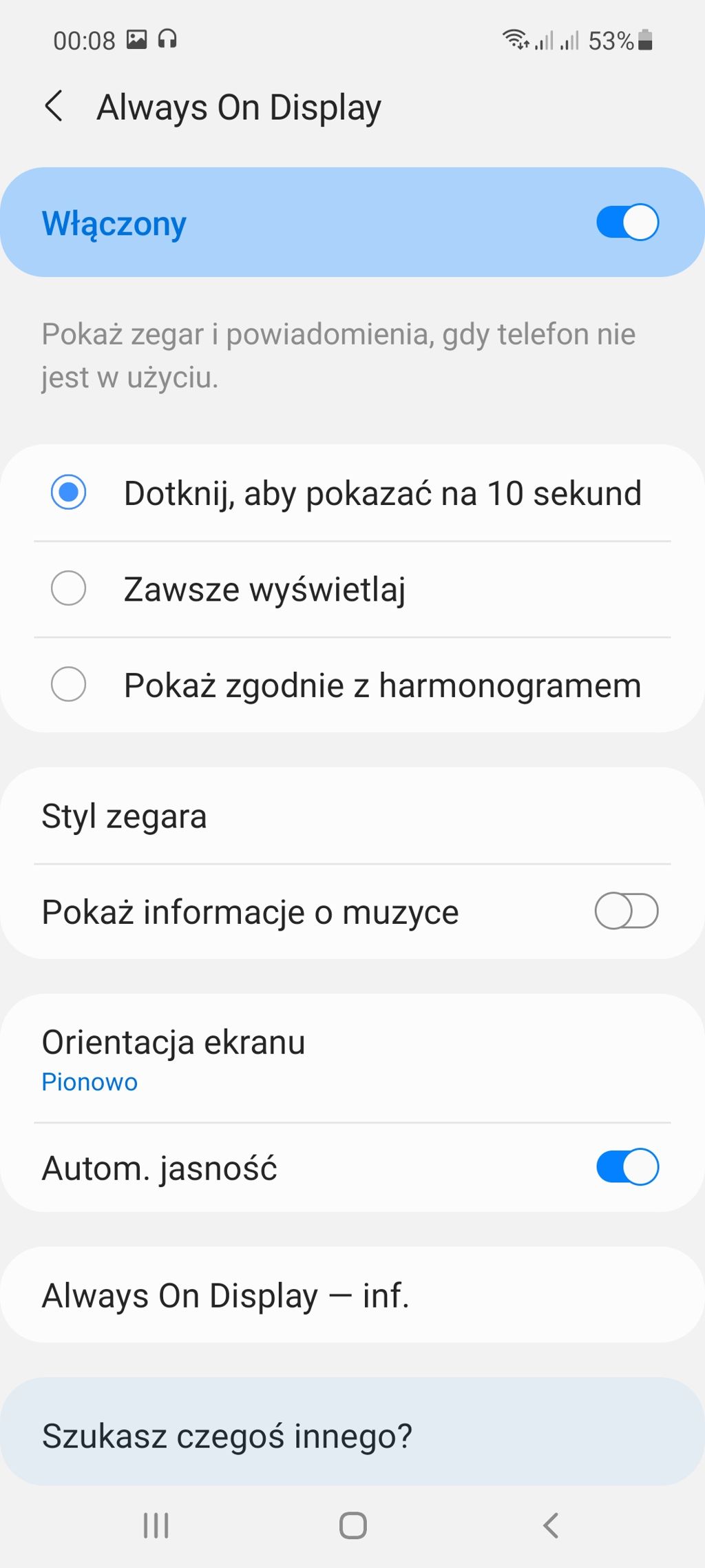Tap the system home button
The width and height of the screenshot is (705, 1568).
[352, 1525]
